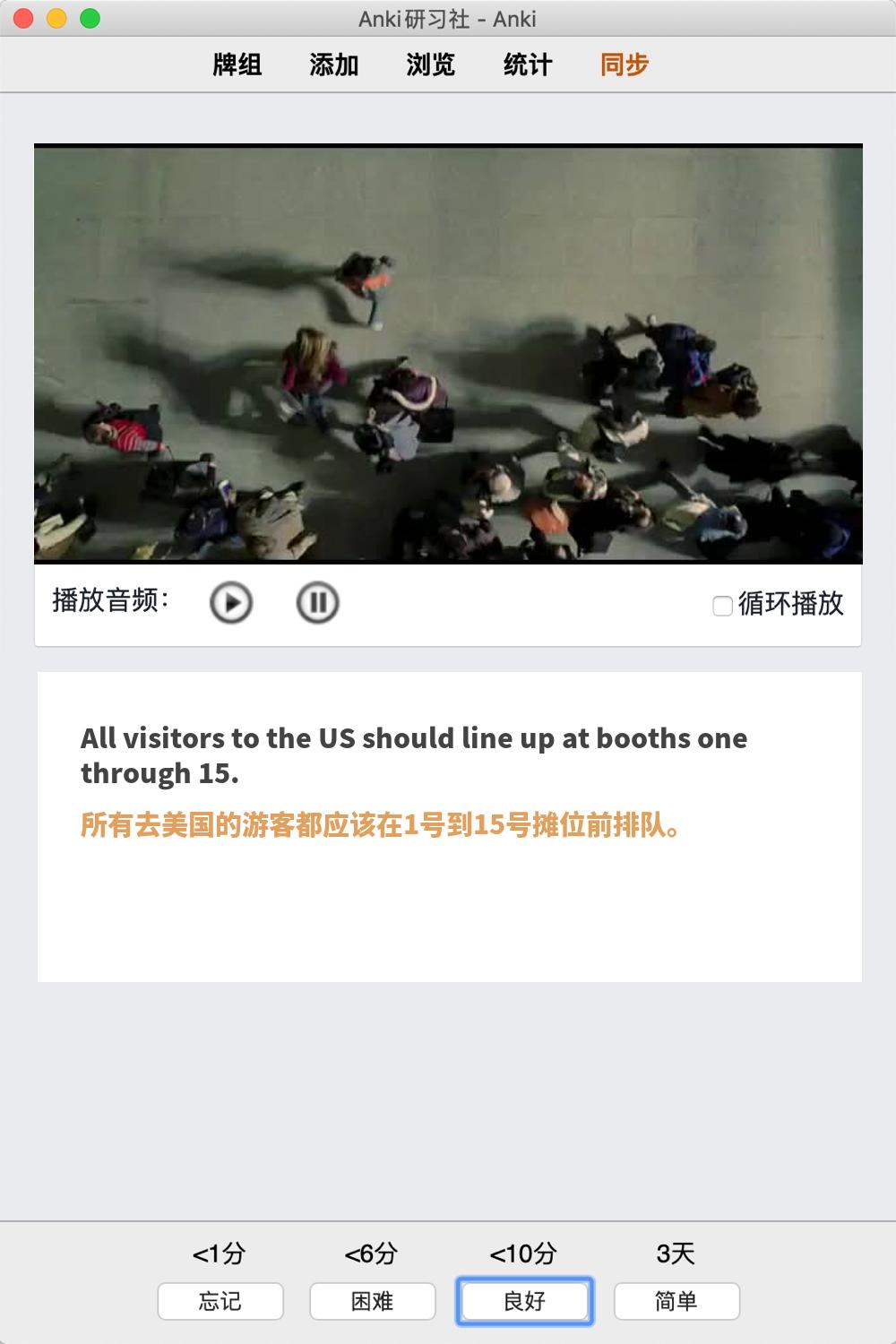Open 添加 to add a card

pos(334,65)
